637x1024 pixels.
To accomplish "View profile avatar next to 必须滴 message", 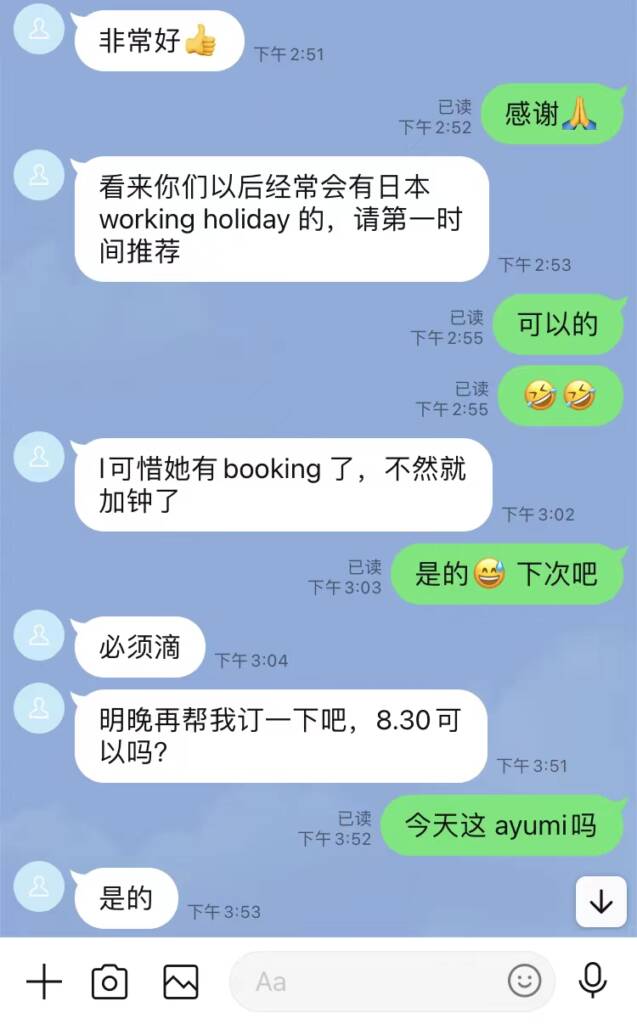I will [x=40, y=638].
